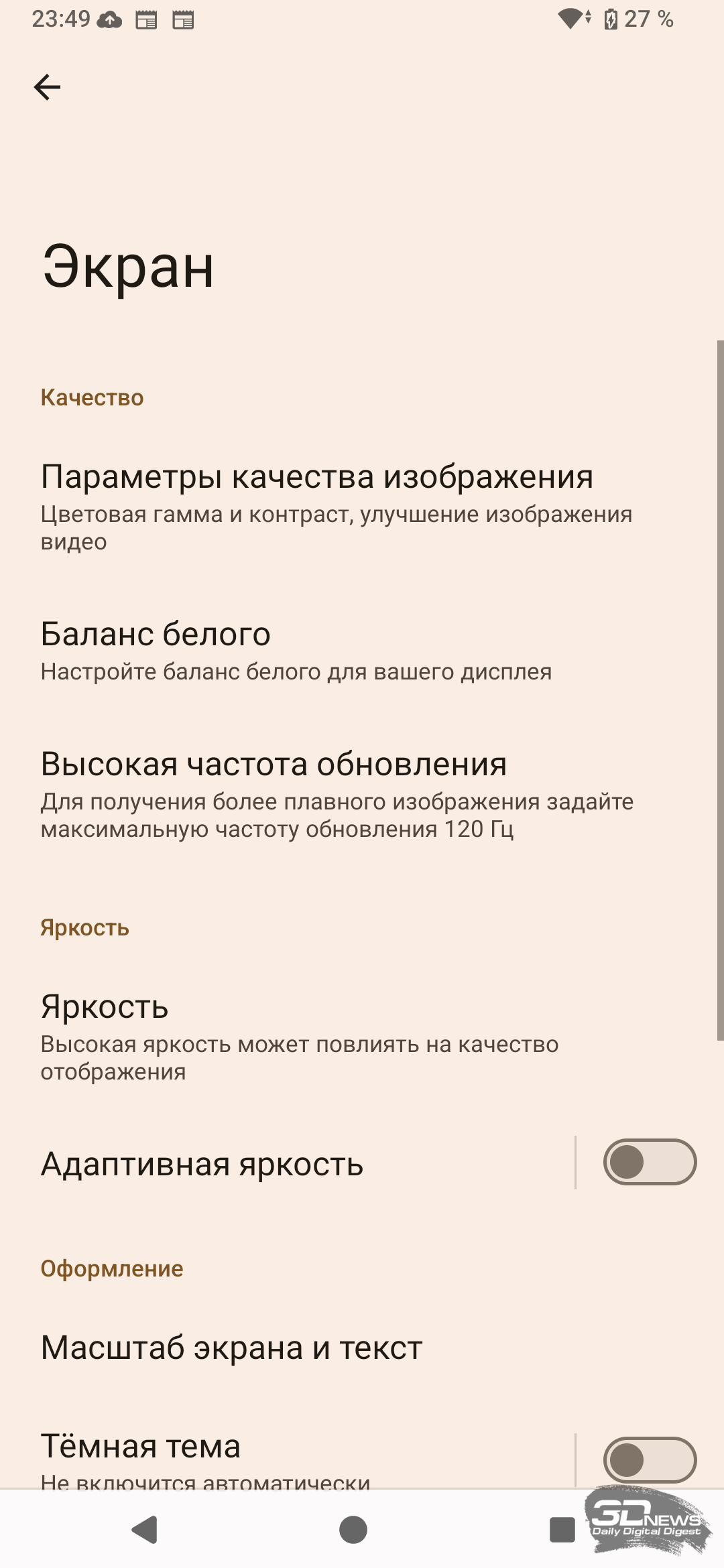Enable the Адаптивная яркость switch
Image resolution: width=724 pixels, height=1568 pixels.
click(650, 1162)
